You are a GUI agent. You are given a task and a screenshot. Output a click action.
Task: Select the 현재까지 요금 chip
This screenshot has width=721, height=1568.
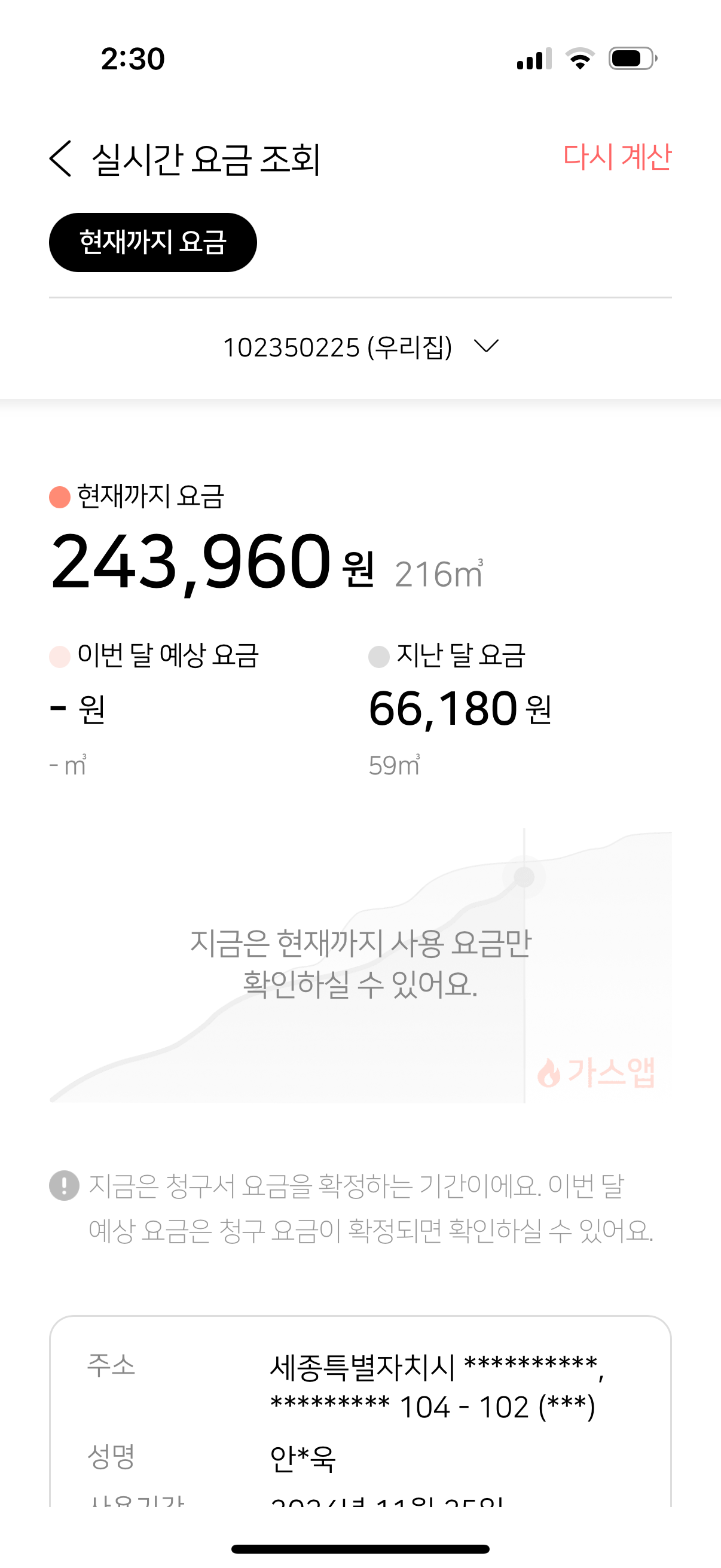pos(152,242)
